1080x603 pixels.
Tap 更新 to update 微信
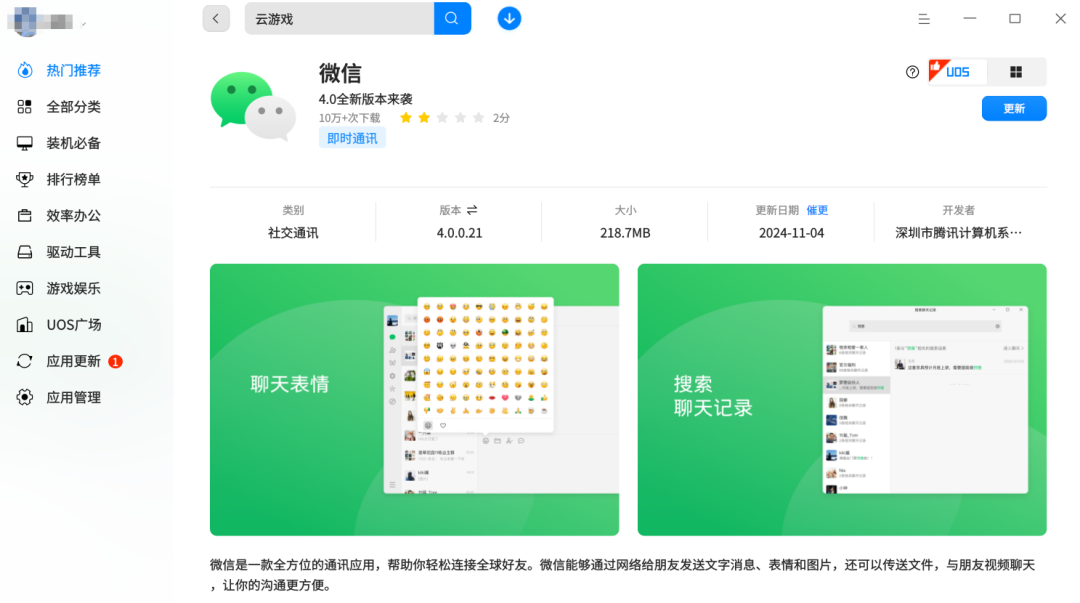(1014, 108)
